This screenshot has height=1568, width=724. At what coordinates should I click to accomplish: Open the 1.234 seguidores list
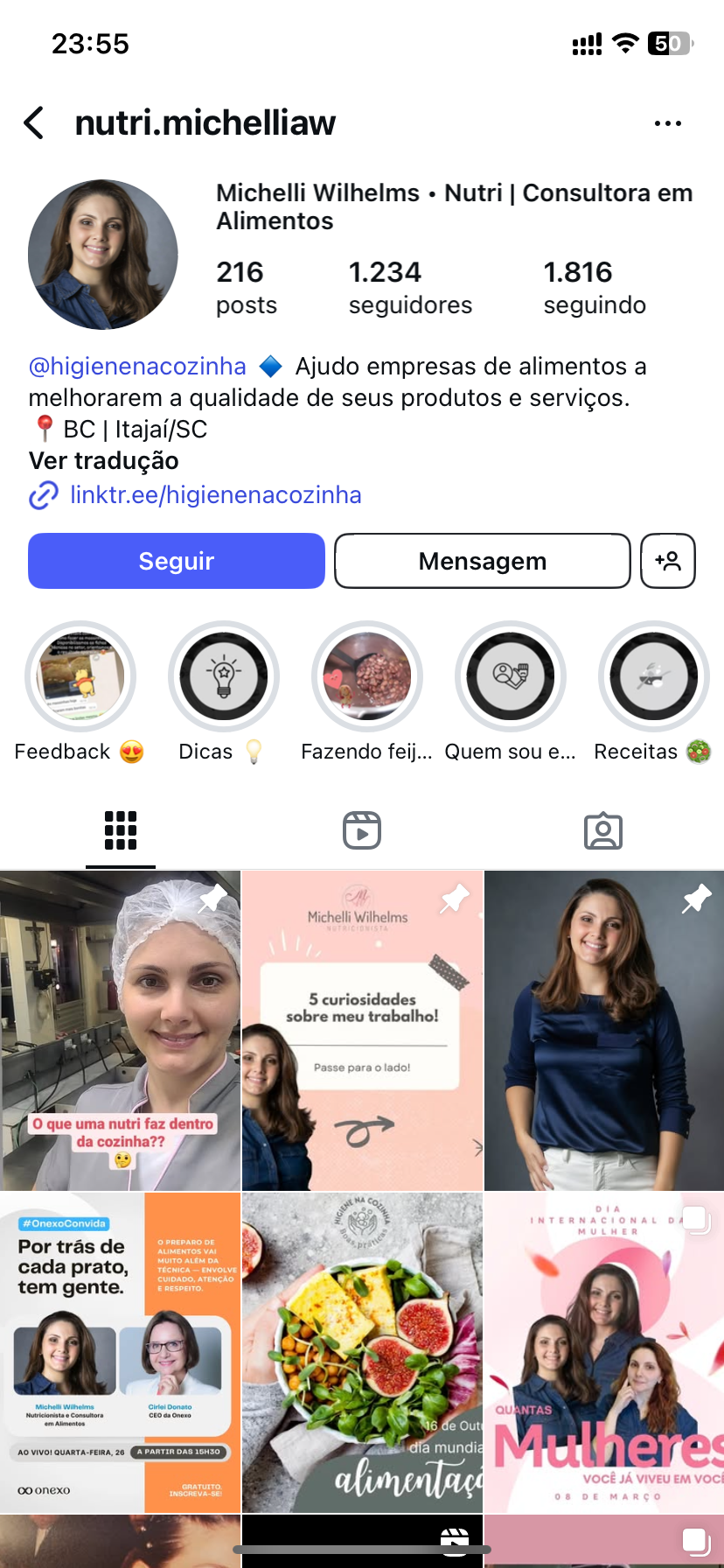coord(409,288)
